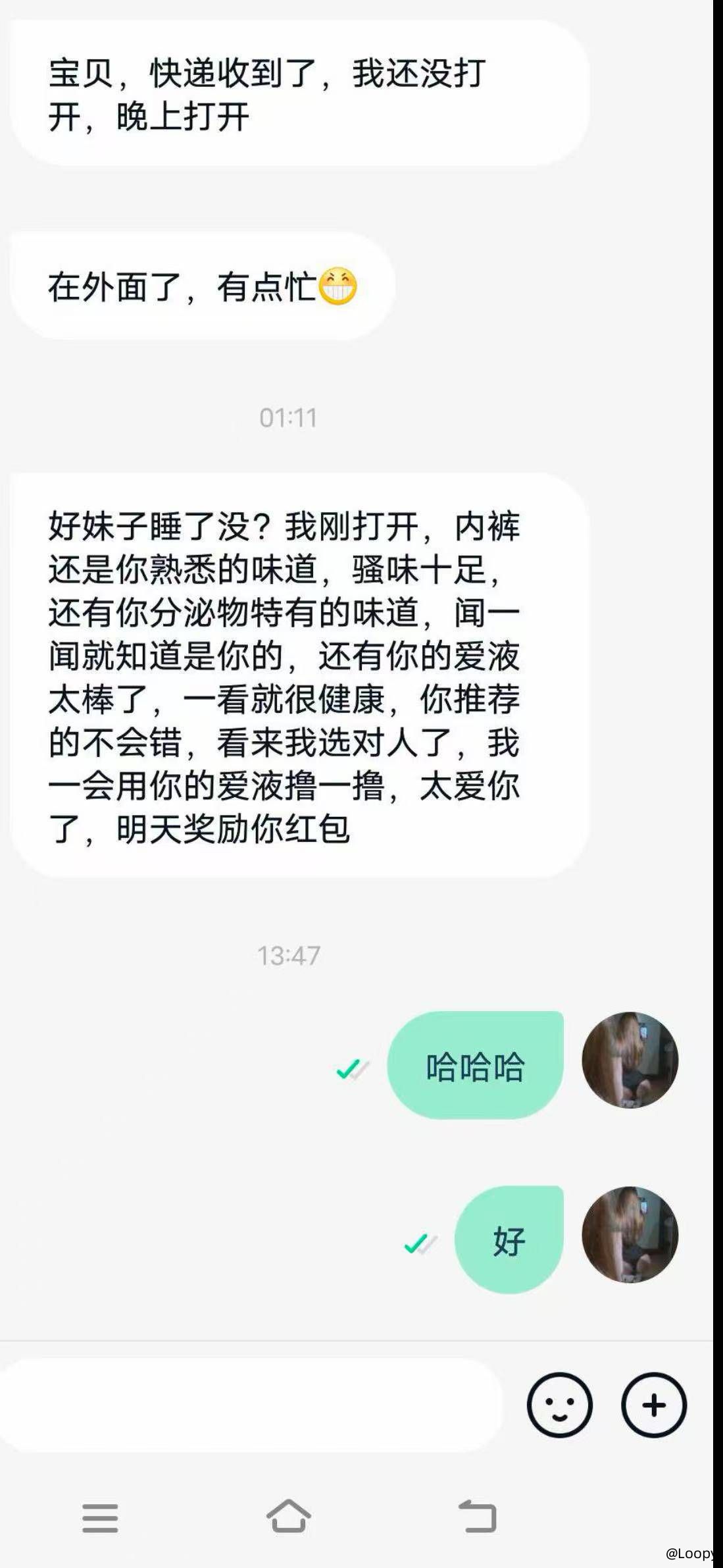Tap the avatar beside 哈哈哈 message
This screenshot has height=1568, width=723.
coord(630,1060)
